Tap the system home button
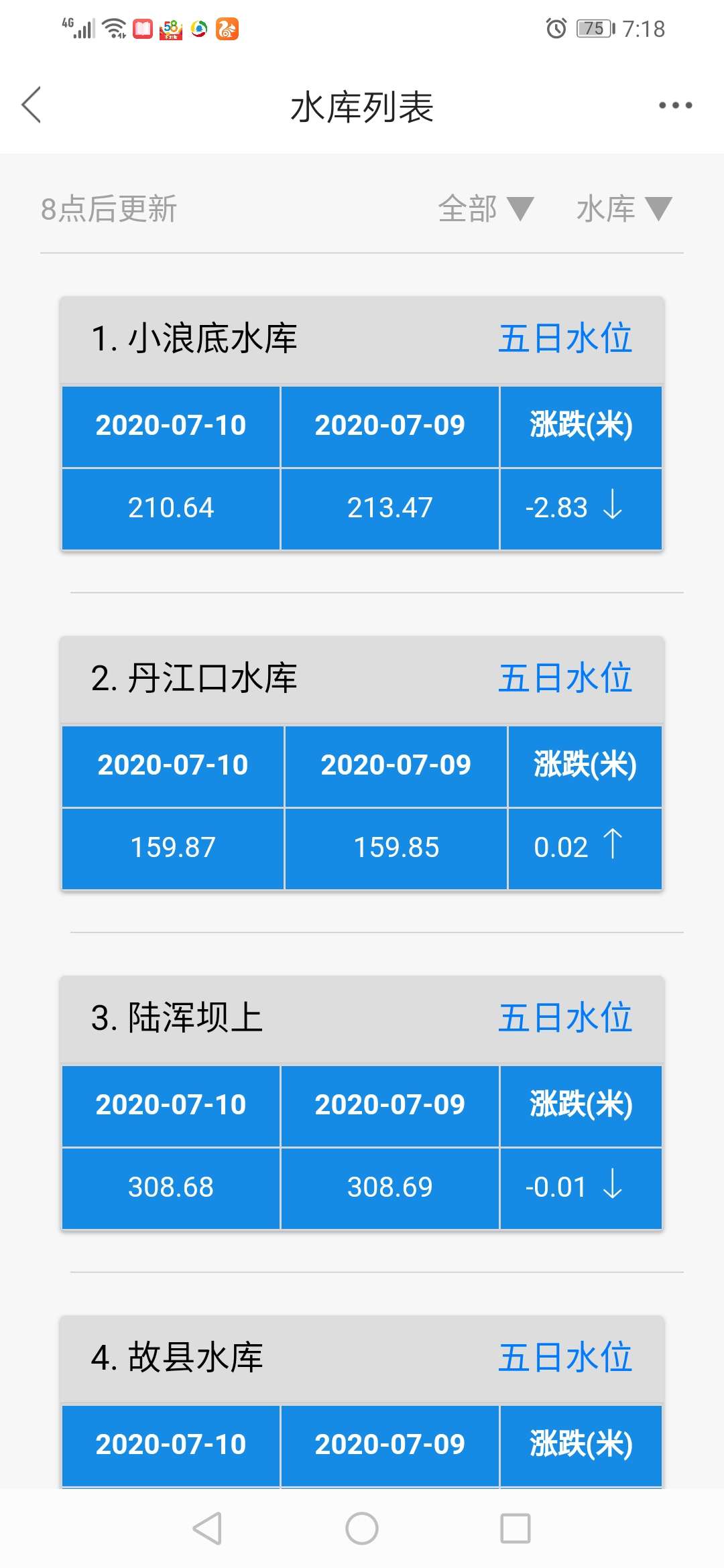Image resolution: width=724 pixels, height=1568 pixels. [362, 1528]
